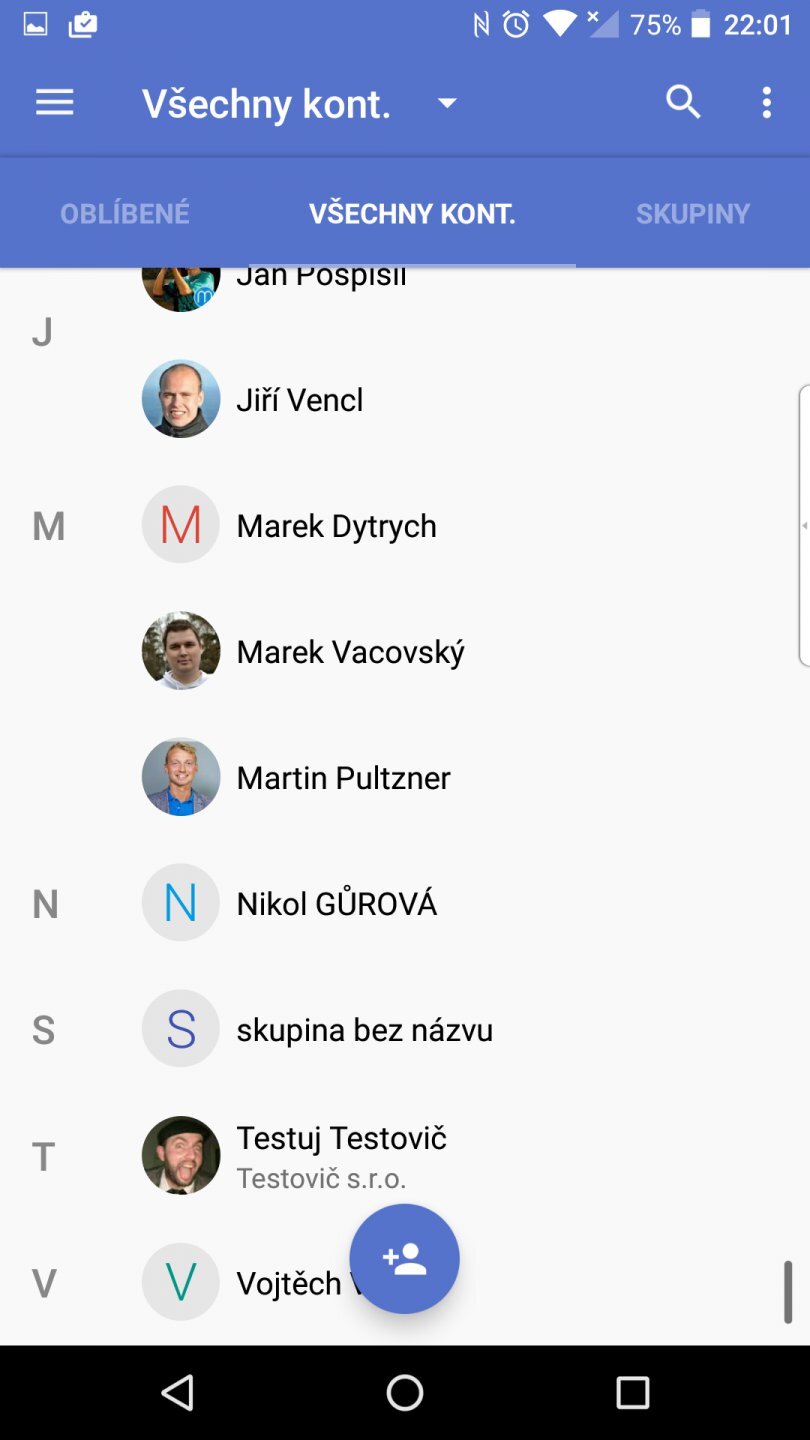Switch to the Oblíbené tab
Screen dimensions: 810x1440
click(125, 213)
